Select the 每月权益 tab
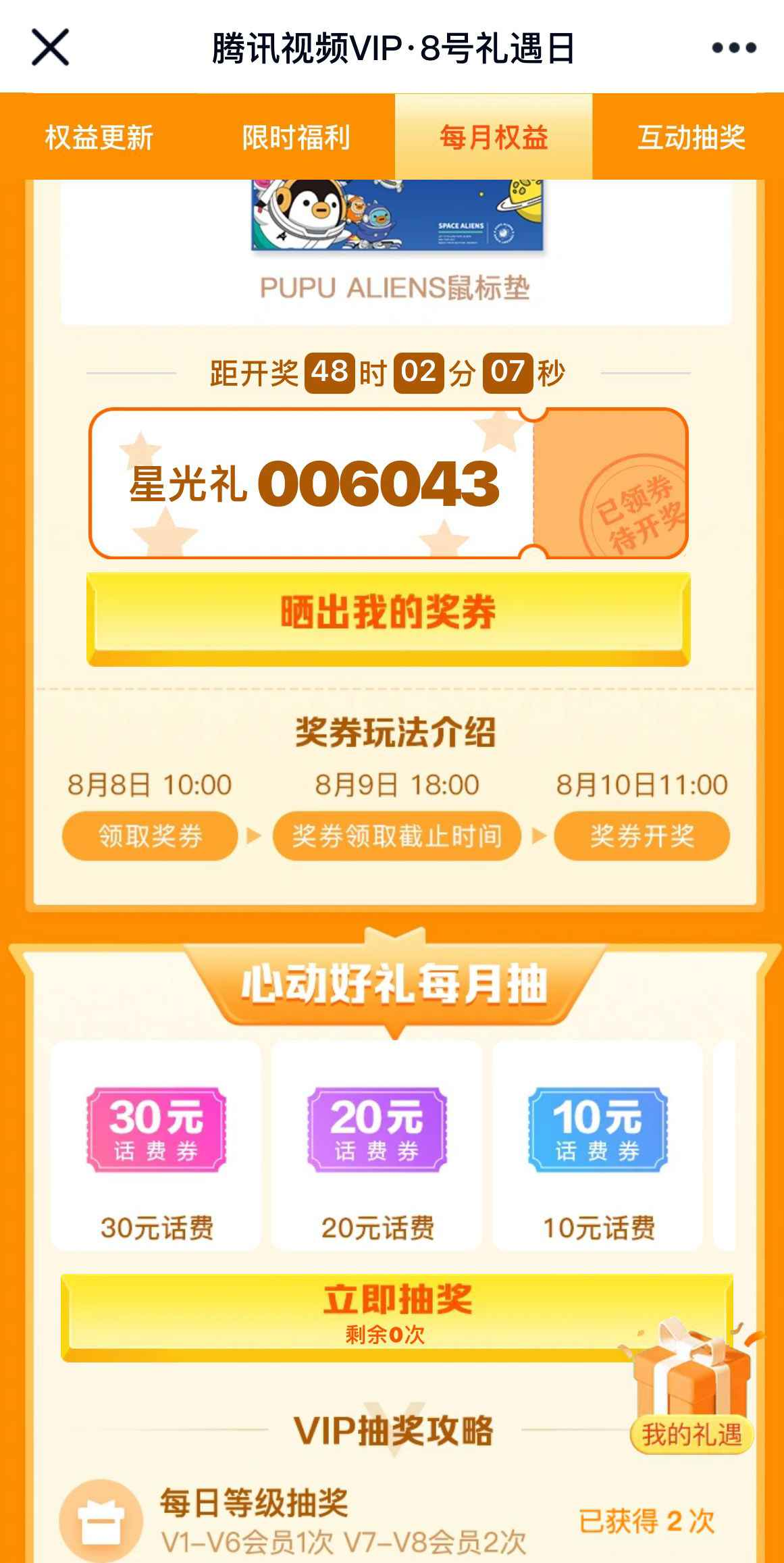Viewport: 784px width, 1563px height. point(494,138)
